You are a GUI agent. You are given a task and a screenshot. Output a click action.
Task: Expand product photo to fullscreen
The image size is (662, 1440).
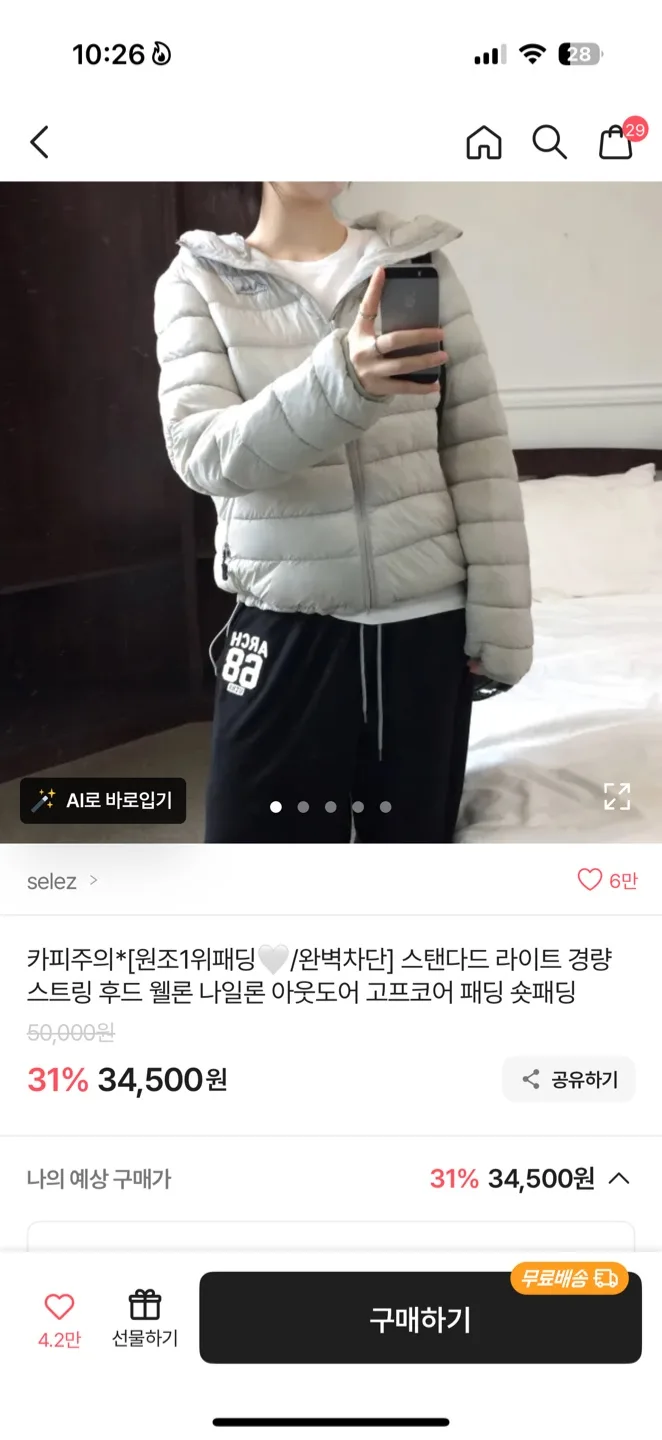click(x=617, y=796)
